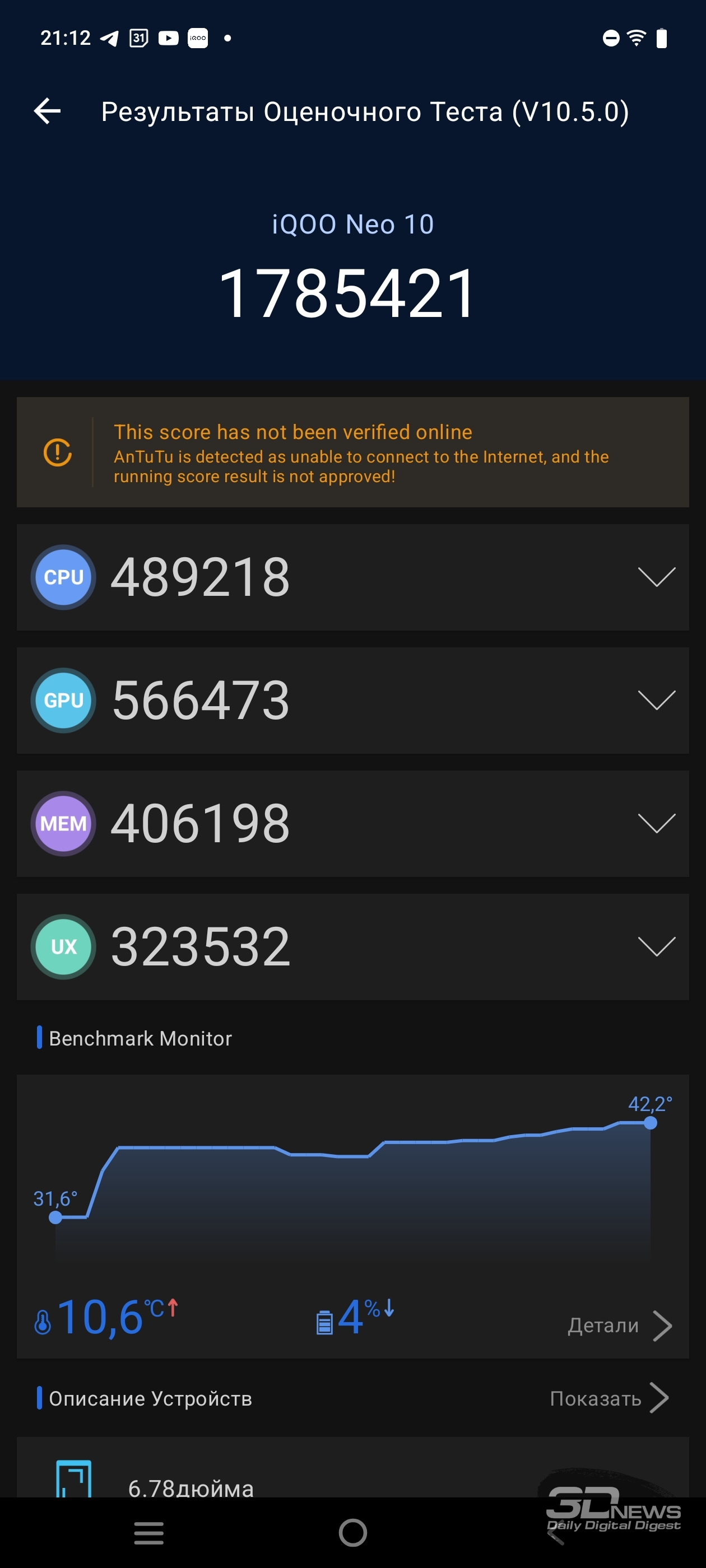
Task: Expand the CPU score 489218 row
Action: pos(352,577)
